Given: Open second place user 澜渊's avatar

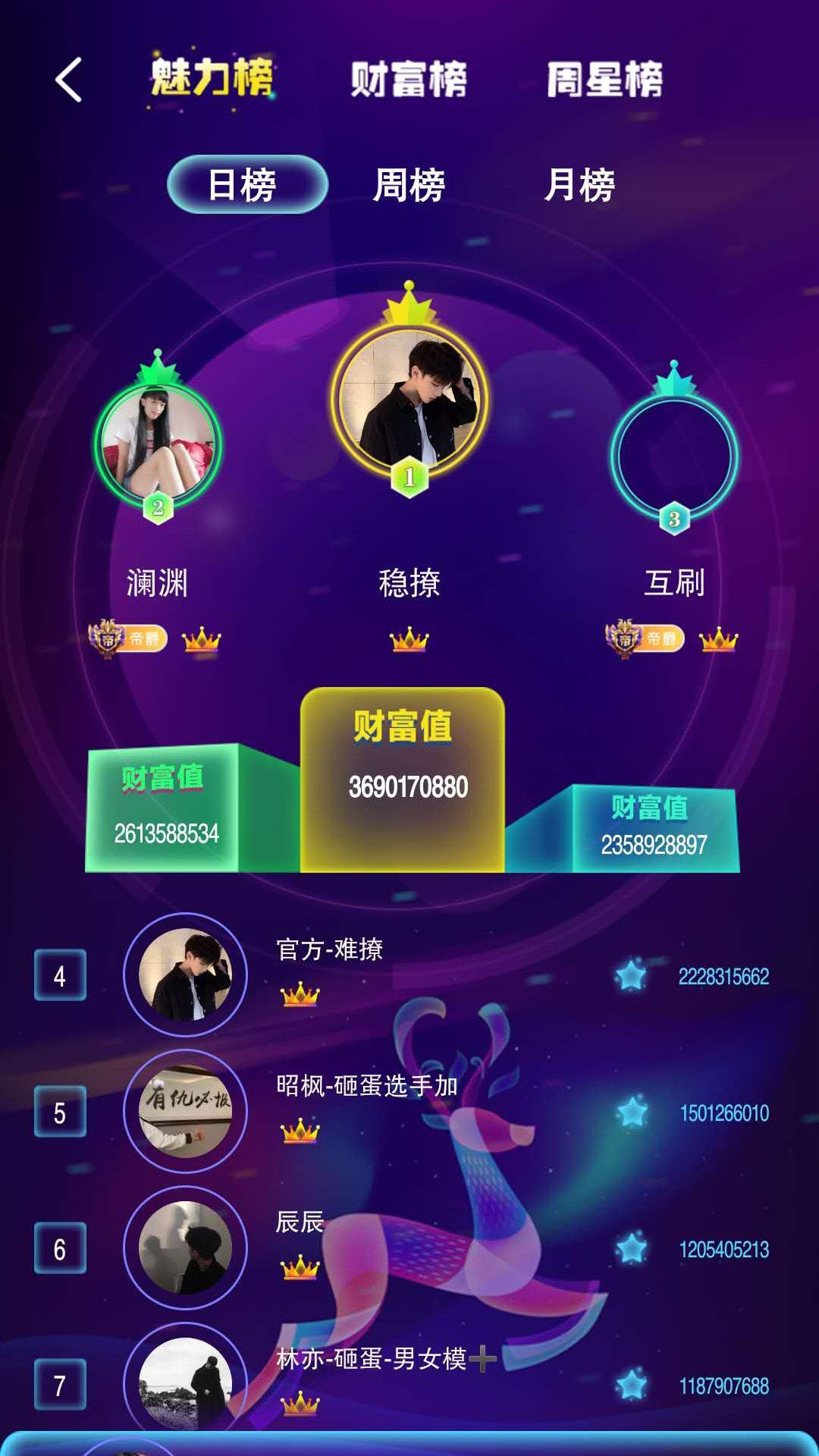Looking at the screenshot, I should pos(158,444).
